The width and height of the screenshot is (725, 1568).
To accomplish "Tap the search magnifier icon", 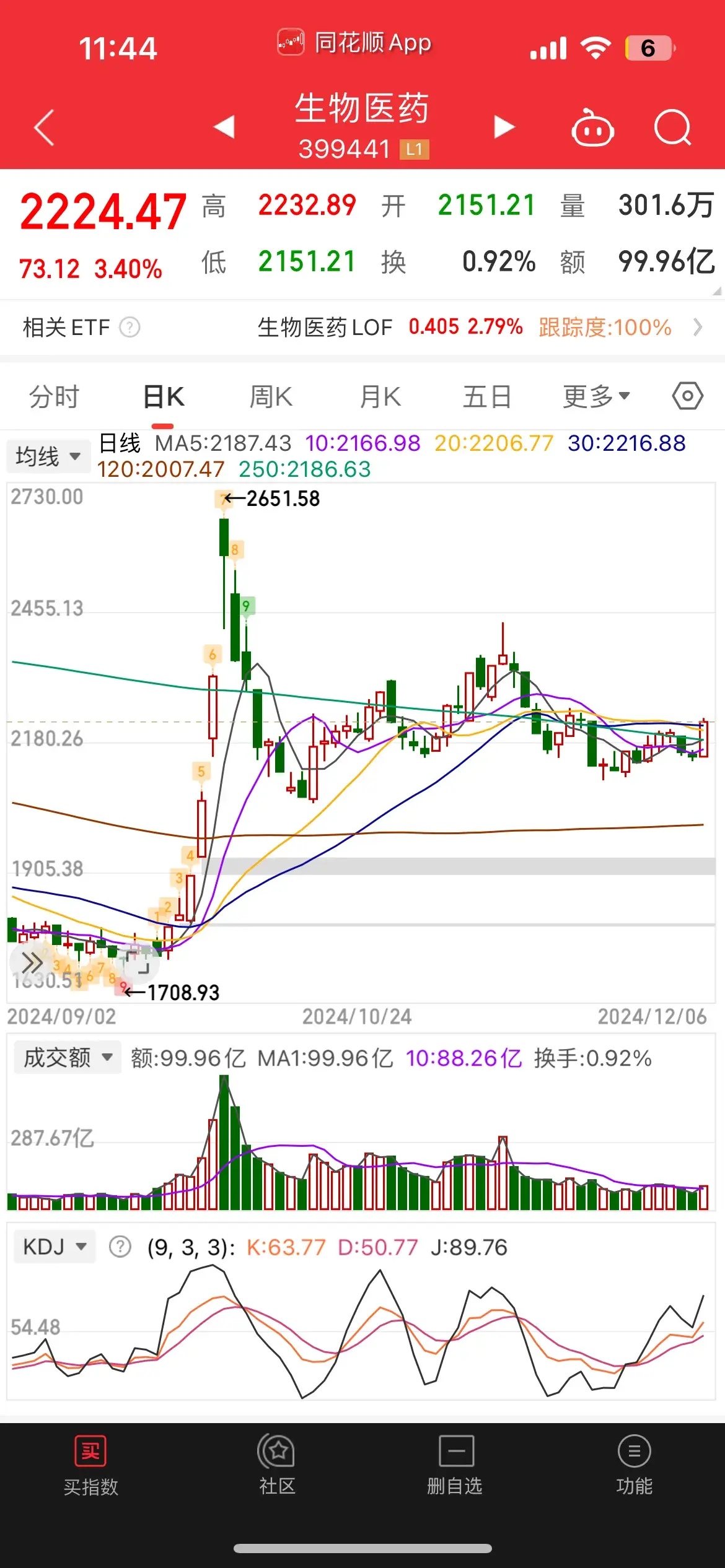I will [x=672, y=127].
